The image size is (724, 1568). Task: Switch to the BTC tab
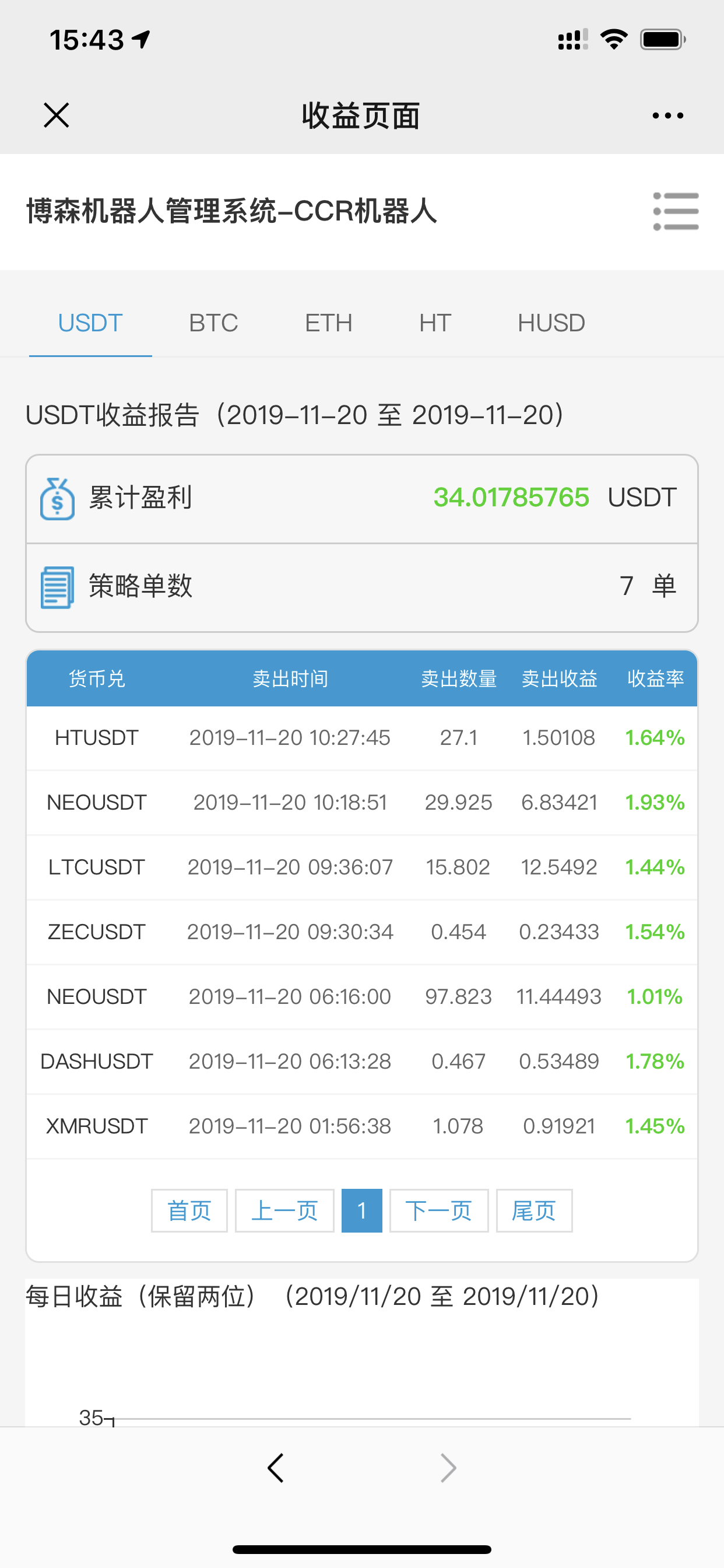213,323
